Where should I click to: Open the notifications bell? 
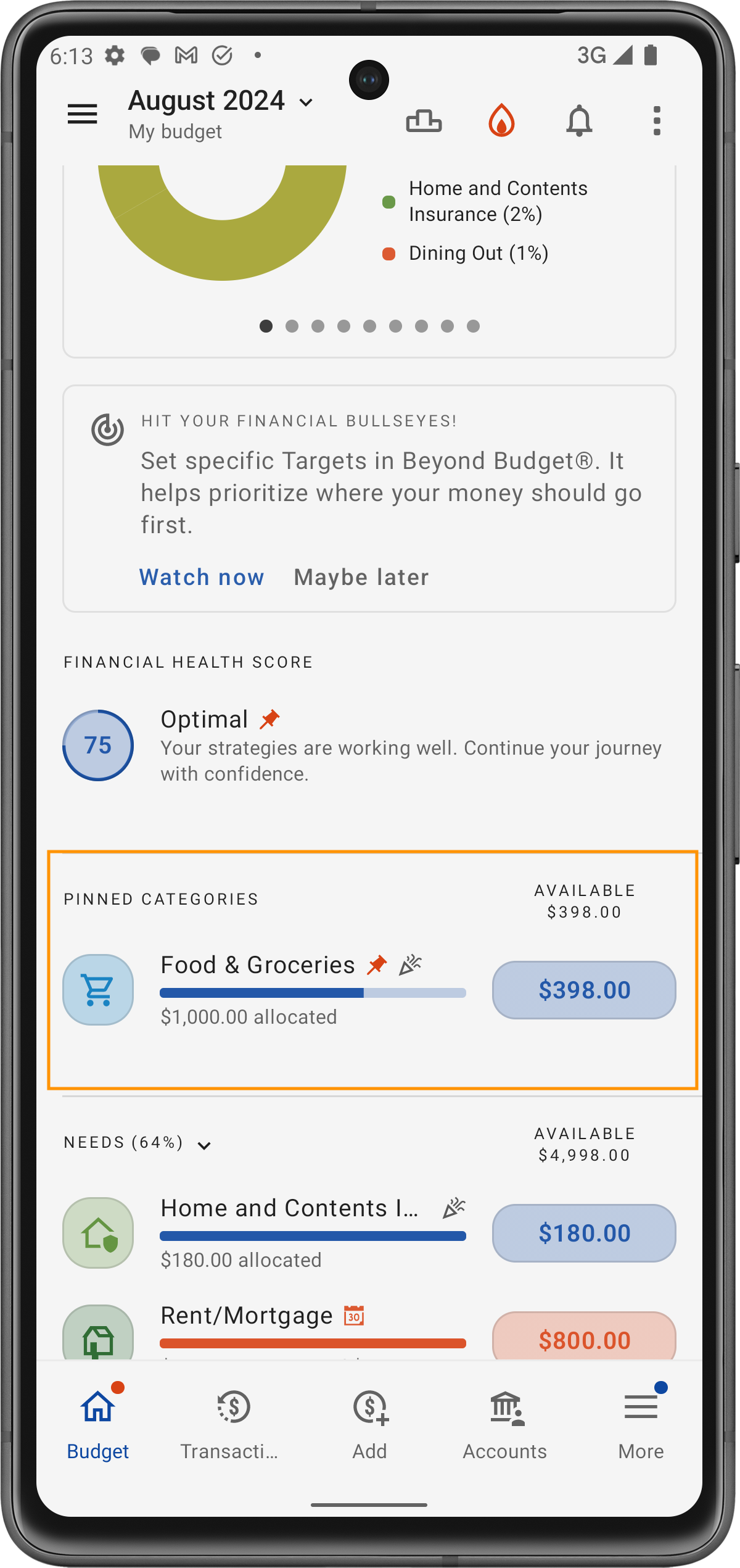(x=579, y=120)
